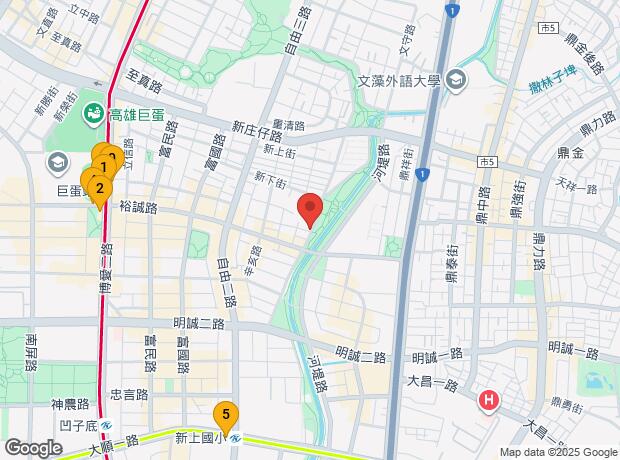This screenshot has width=620, height=460.
Task: Open the 高雄巨蛋 place icon
Action: pos(93,114)
